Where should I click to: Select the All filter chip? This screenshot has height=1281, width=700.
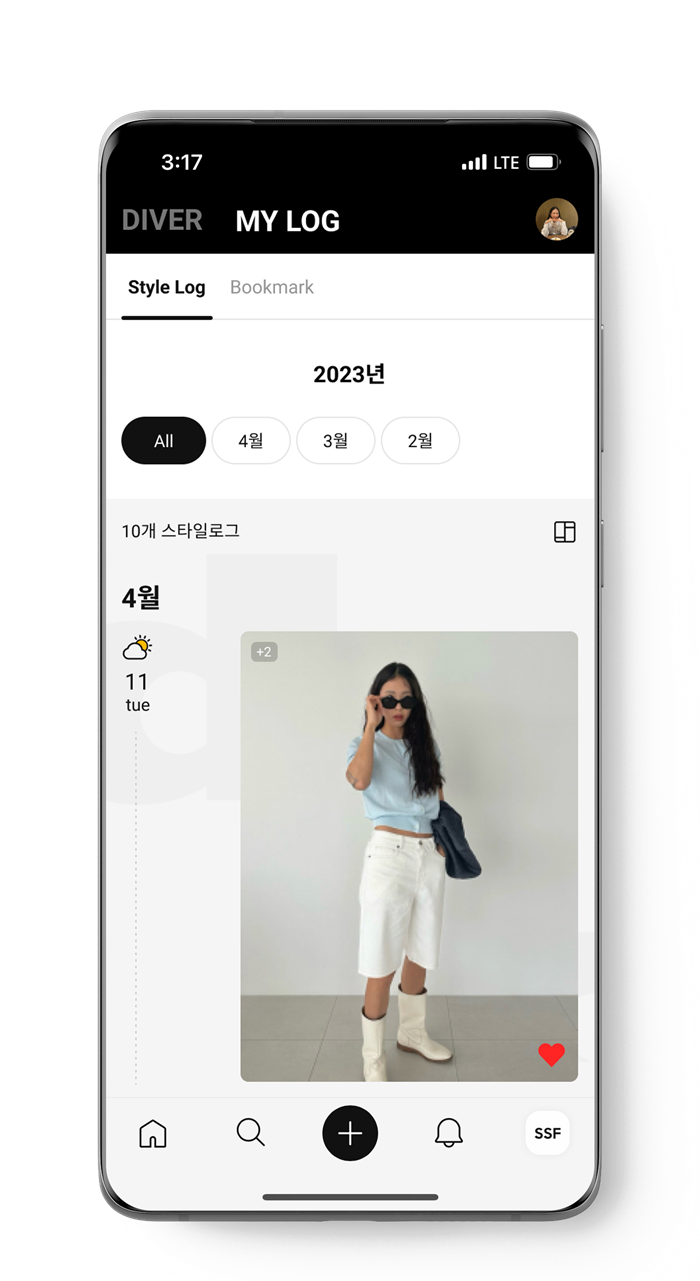(164, 441)
